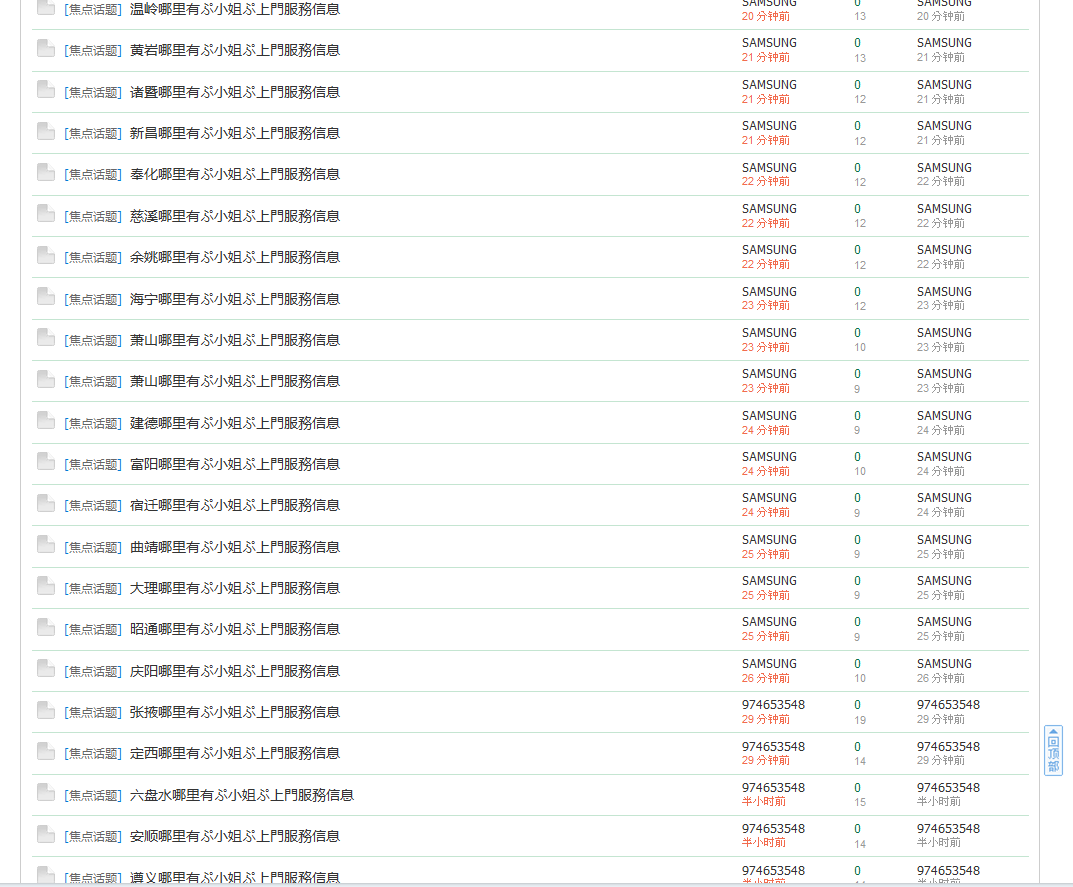Open the thread starting with 宿迁
This screenshot has width=1073, height=887.
tap(234, 505)
